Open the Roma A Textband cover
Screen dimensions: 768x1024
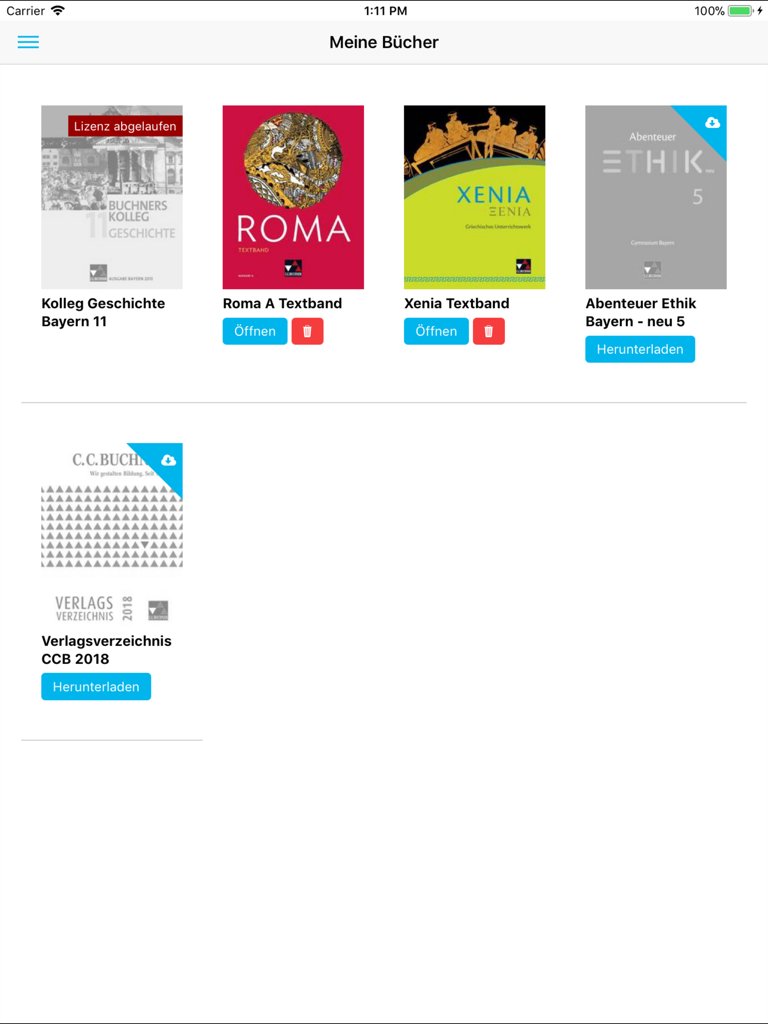[x=293, y=197]
